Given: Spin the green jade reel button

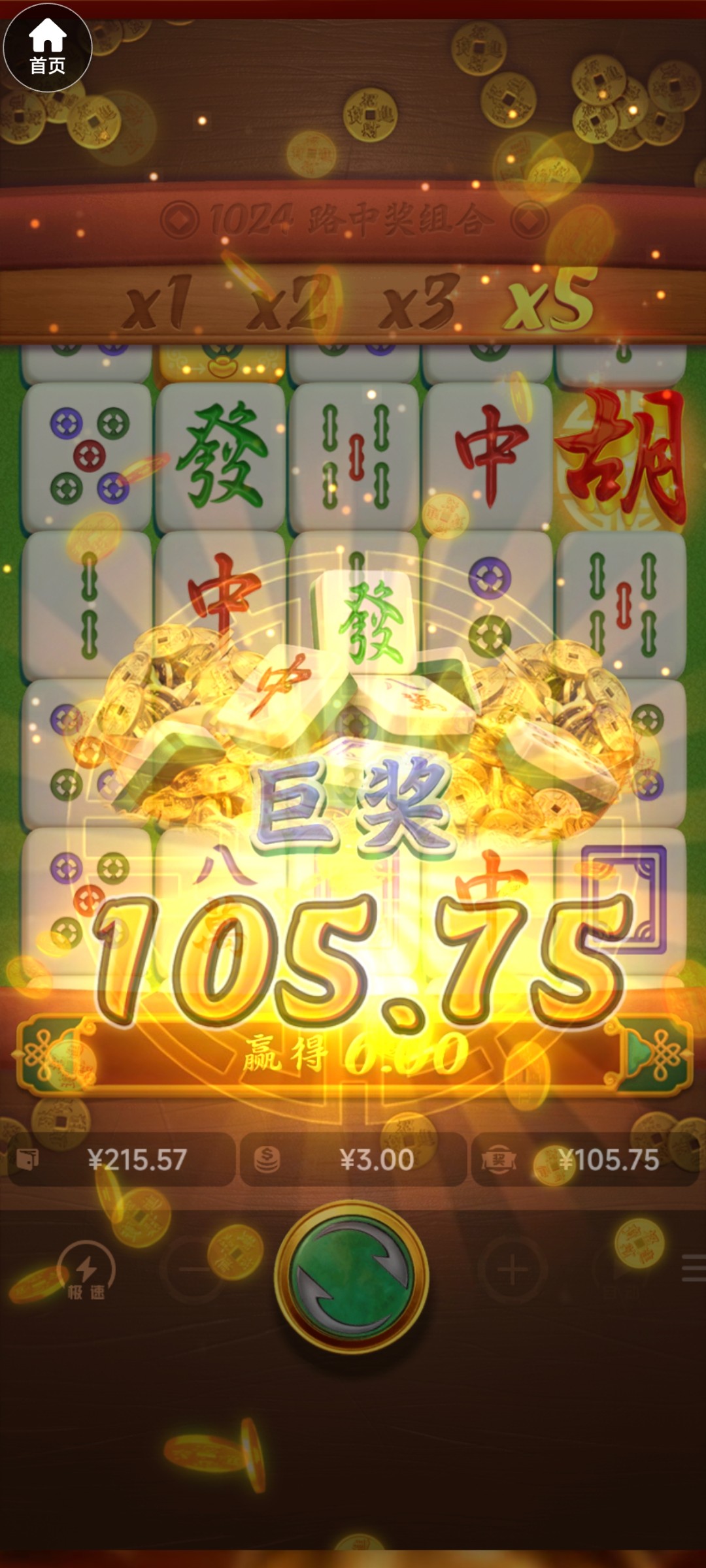Looking at the screenshot, I should pyautogui.click(x=352, y=1275).
